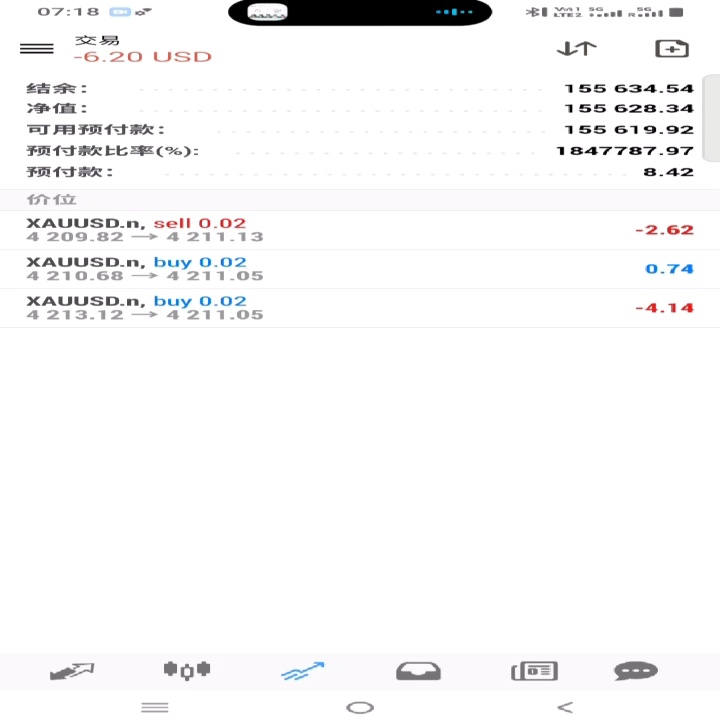
Task: Open the hamburger drawer menu
Action: pyautogui.click(x=37, y=49)
